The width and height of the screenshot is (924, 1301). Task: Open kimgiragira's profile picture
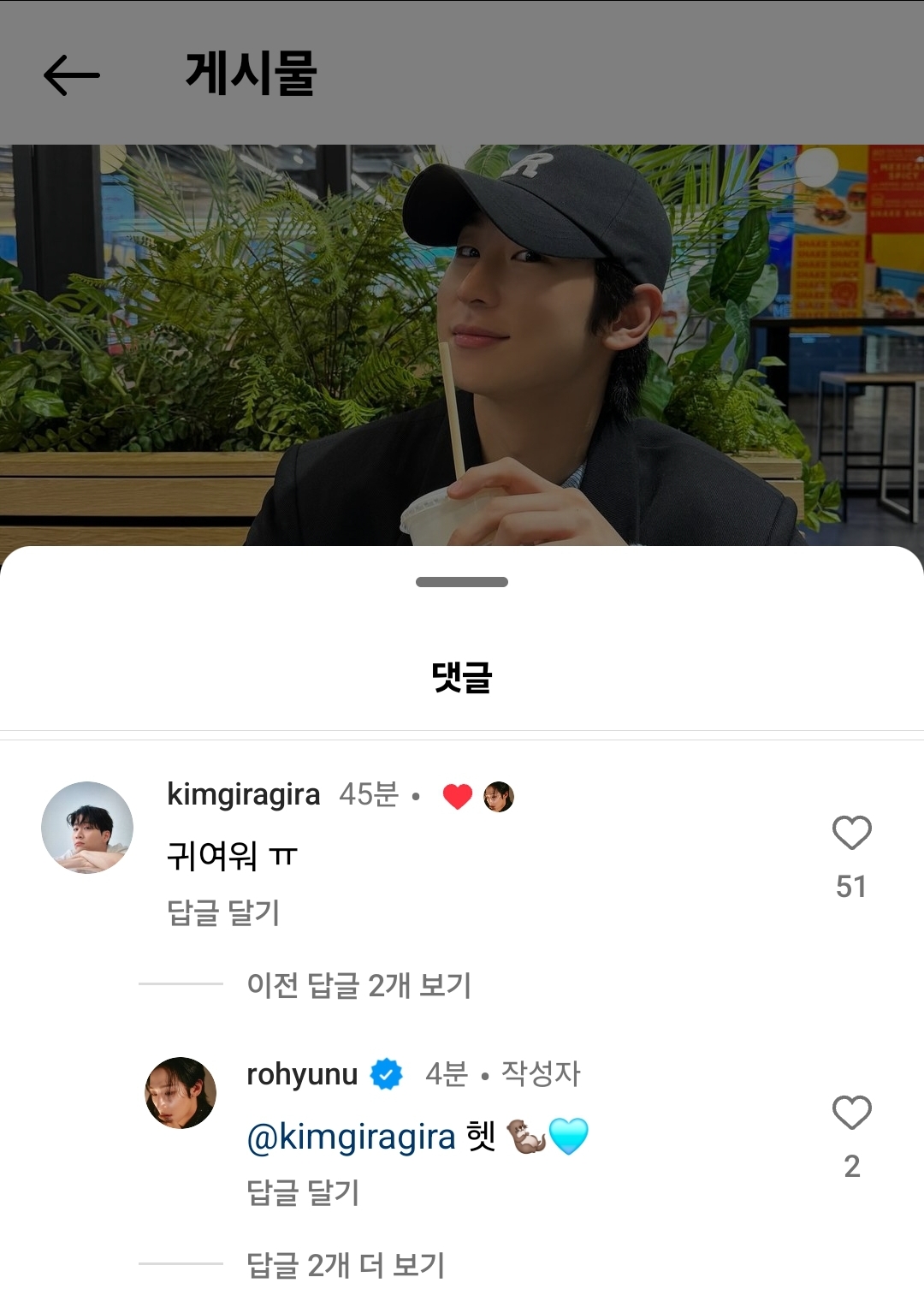pos(87,828)
